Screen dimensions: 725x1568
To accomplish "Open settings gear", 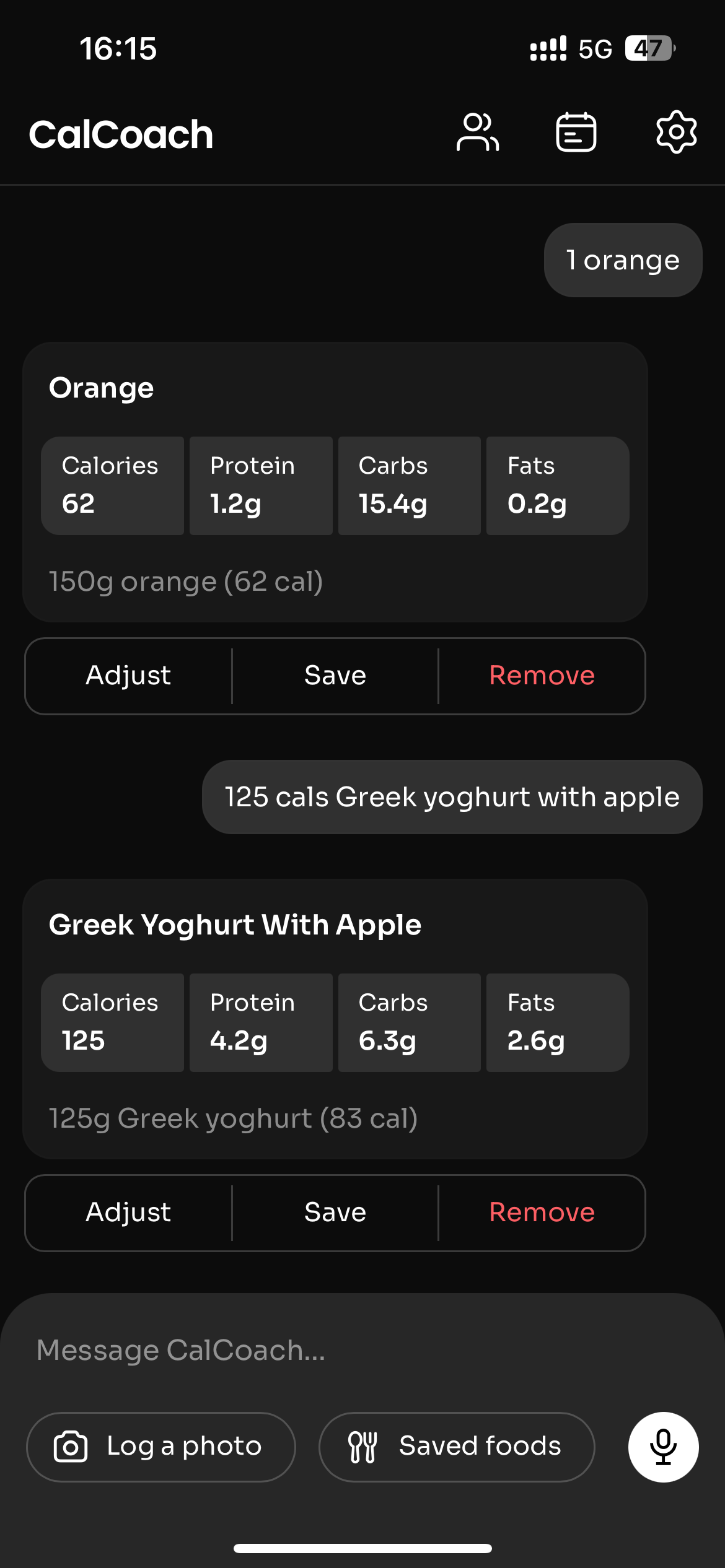I will (x=676, y=133).
